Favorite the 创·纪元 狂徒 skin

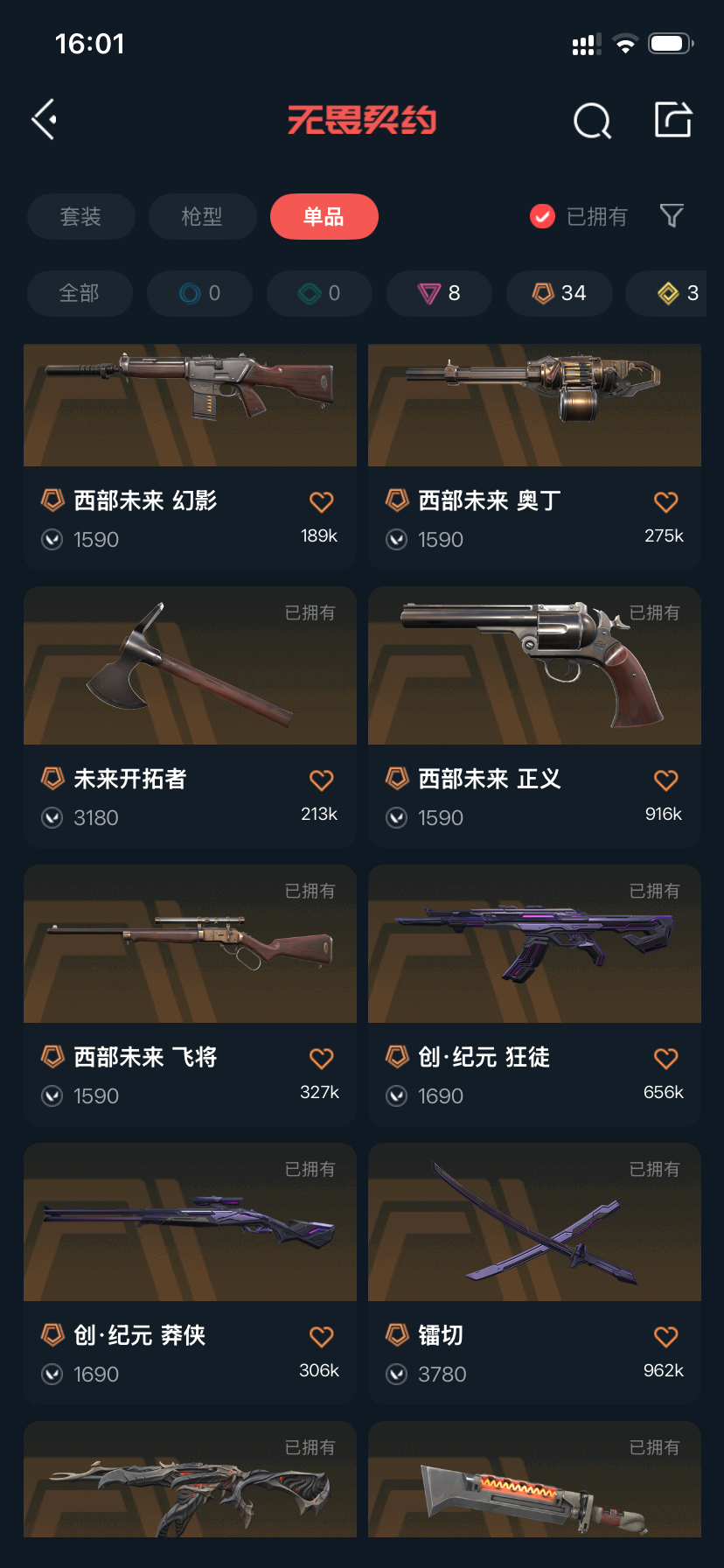point(665,1059)
